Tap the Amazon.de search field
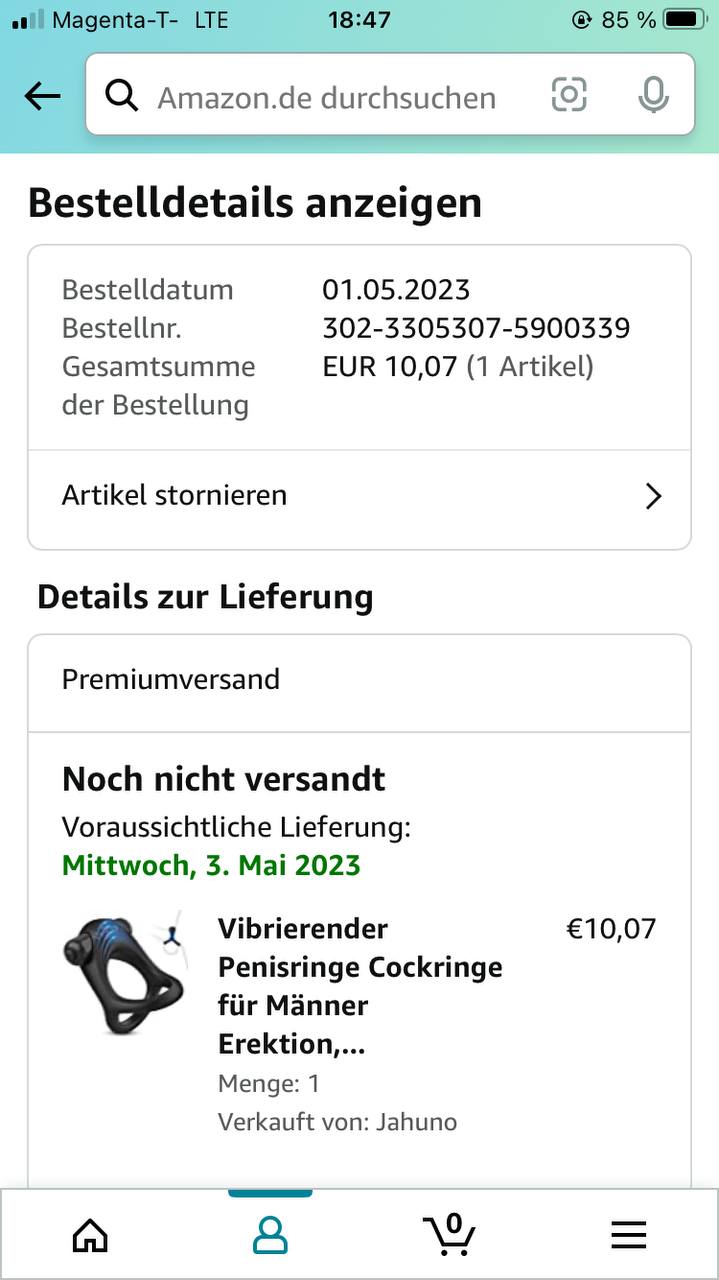 coord(325,97)
